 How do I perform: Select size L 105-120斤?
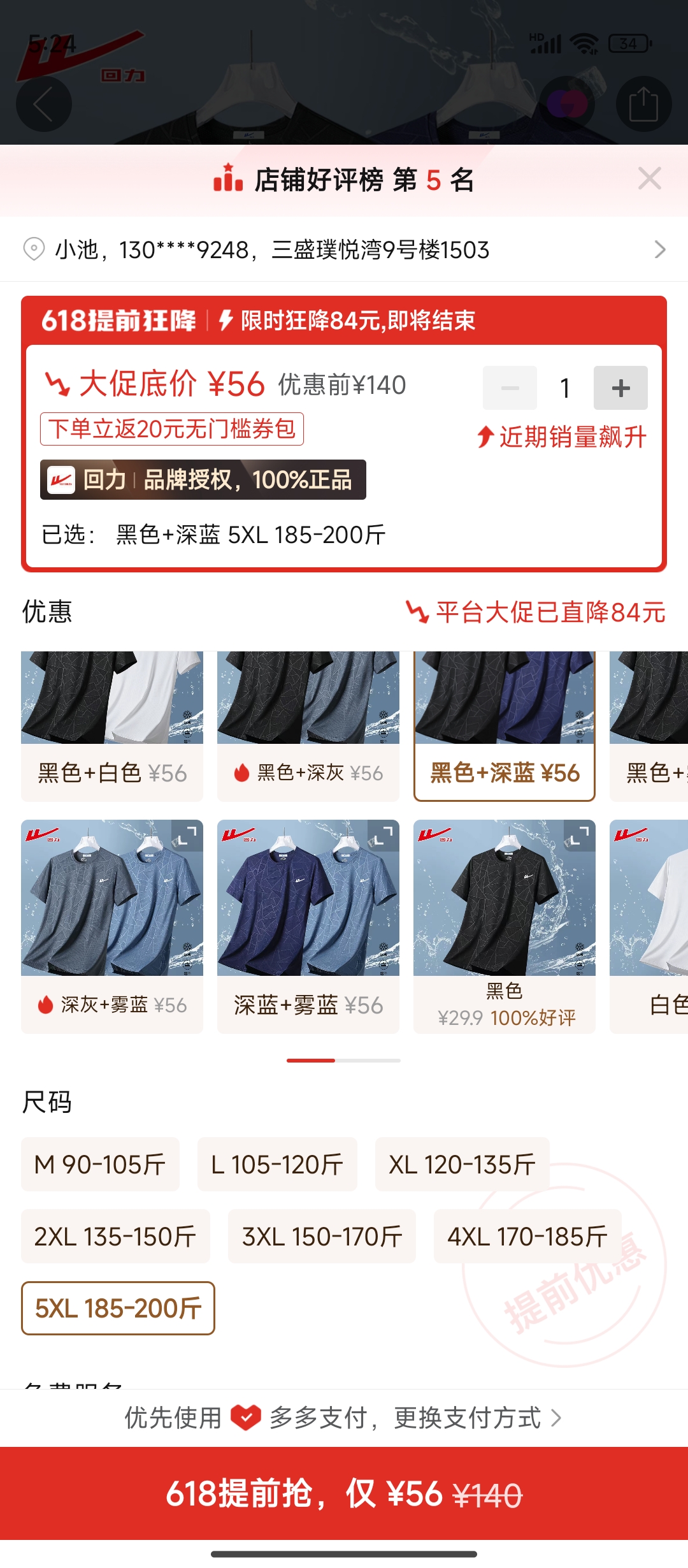[x=277, y=1165]
